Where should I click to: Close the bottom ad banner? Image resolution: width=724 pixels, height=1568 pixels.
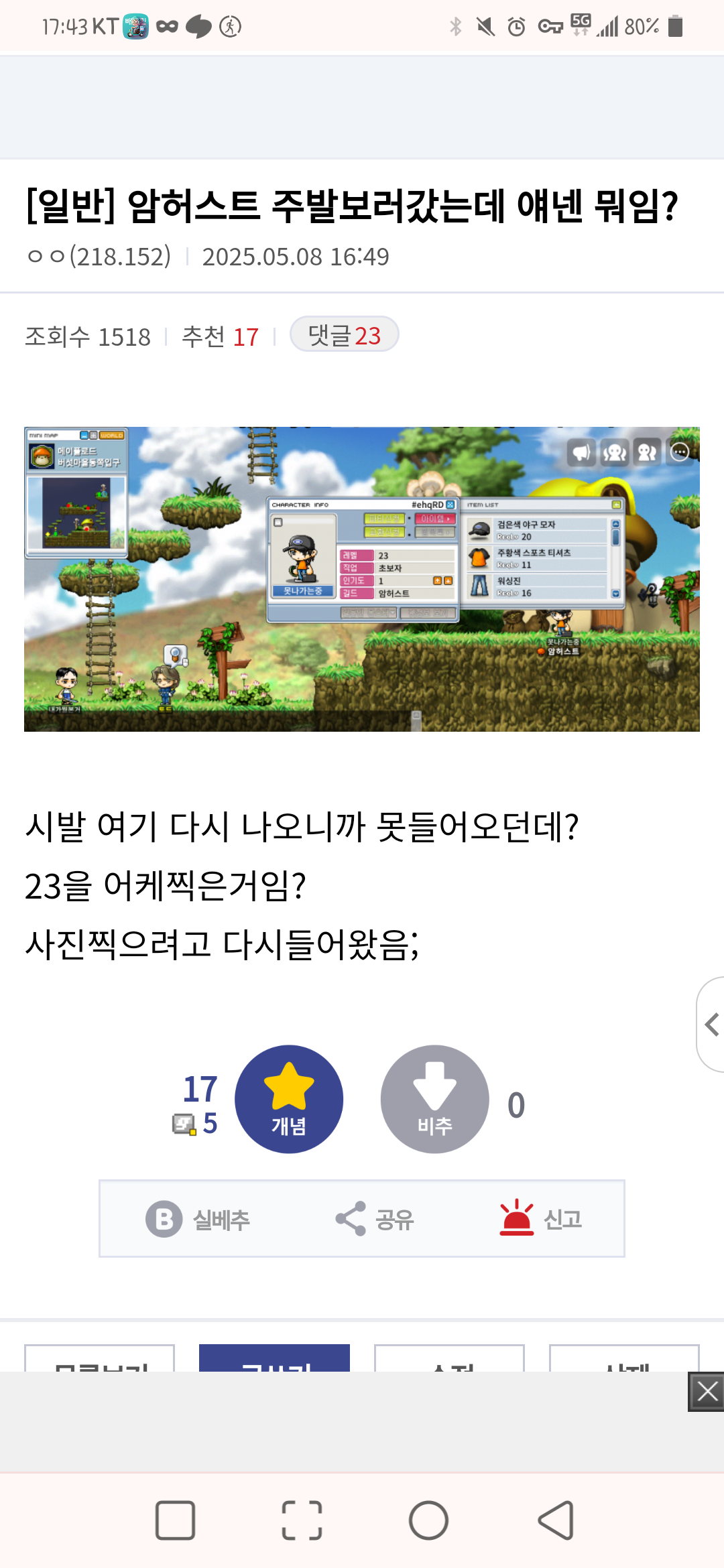[707, 1392]
